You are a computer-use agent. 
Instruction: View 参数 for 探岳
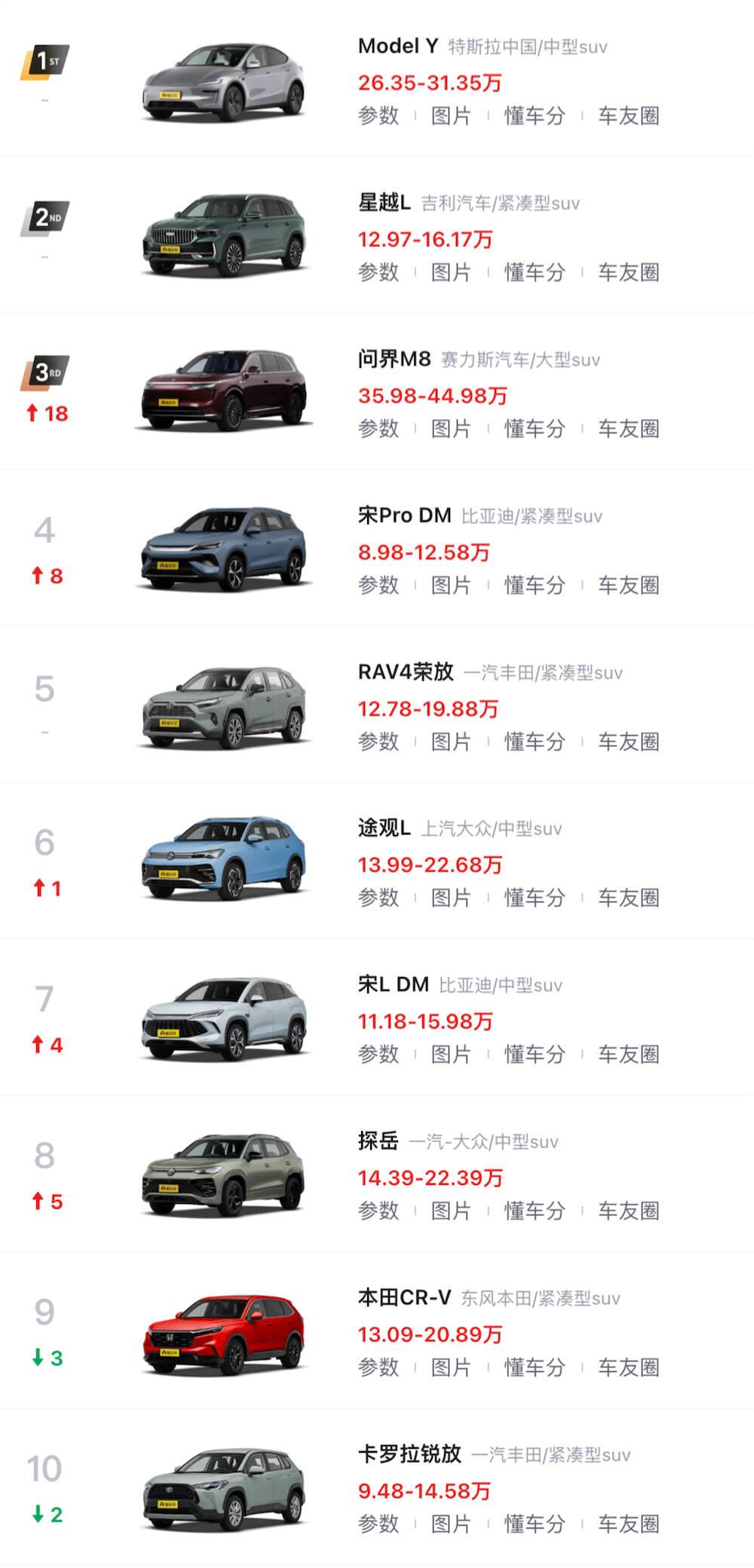point(379,1211)
